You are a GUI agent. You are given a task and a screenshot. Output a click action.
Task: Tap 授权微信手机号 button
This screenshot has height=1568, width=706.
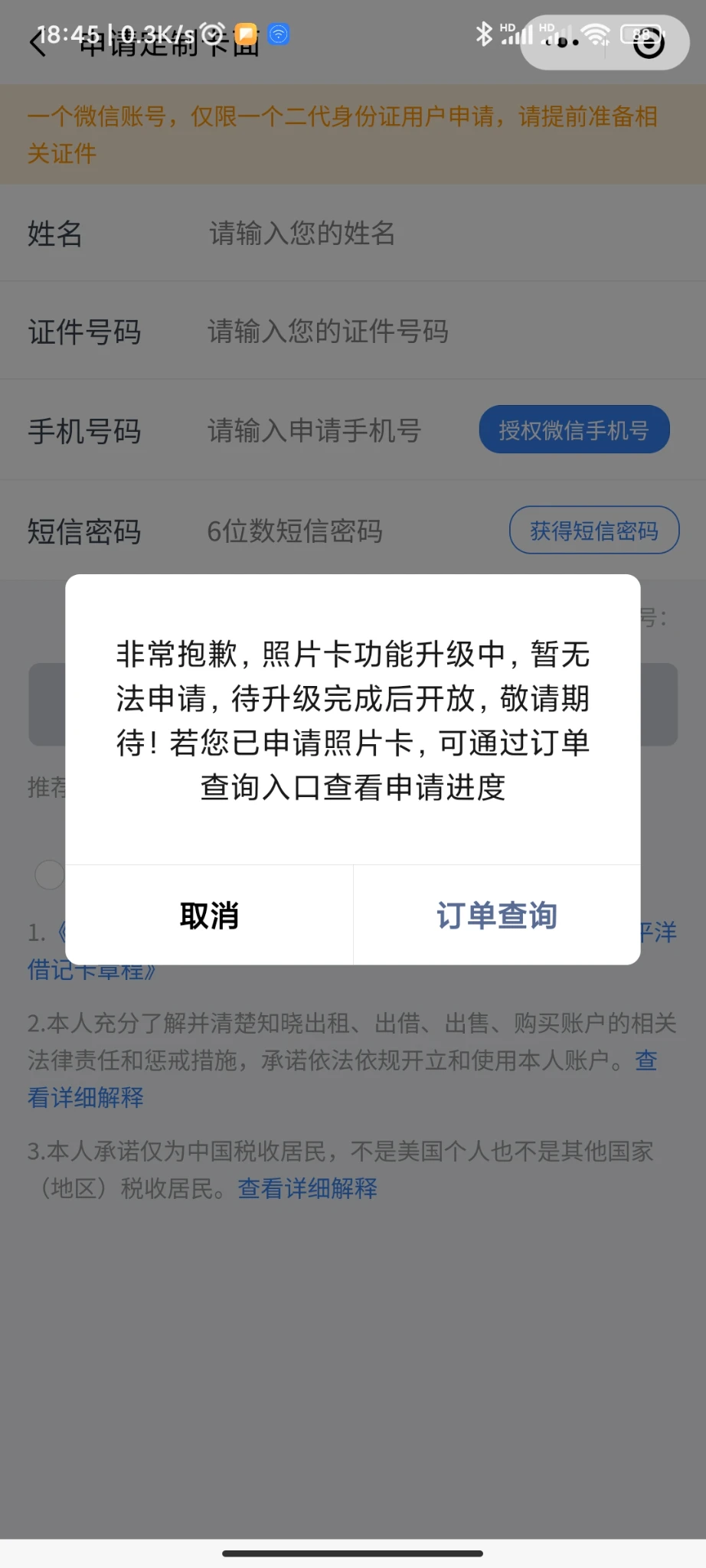tap(574, 430)
